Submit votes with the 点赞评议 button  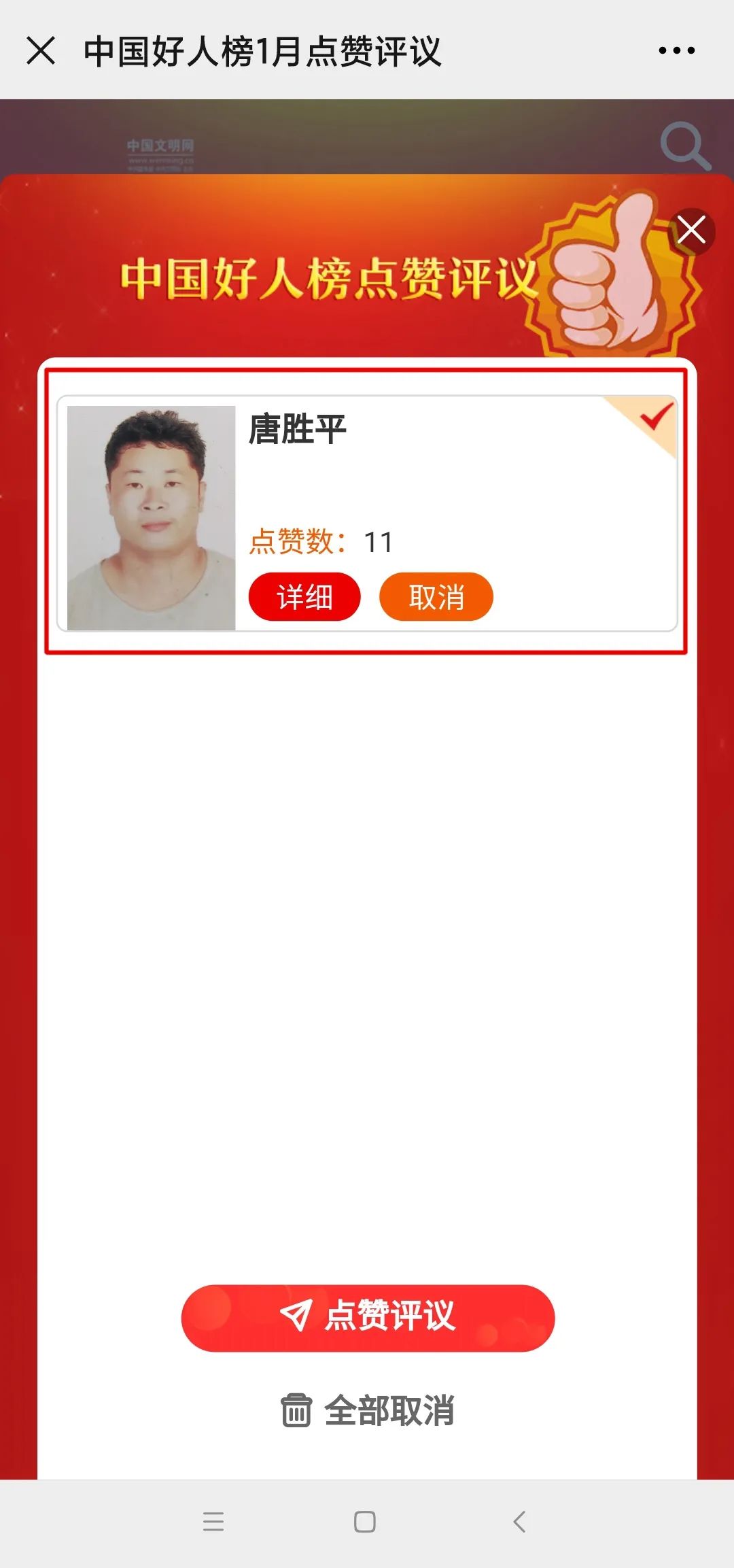coord(368,1318)
